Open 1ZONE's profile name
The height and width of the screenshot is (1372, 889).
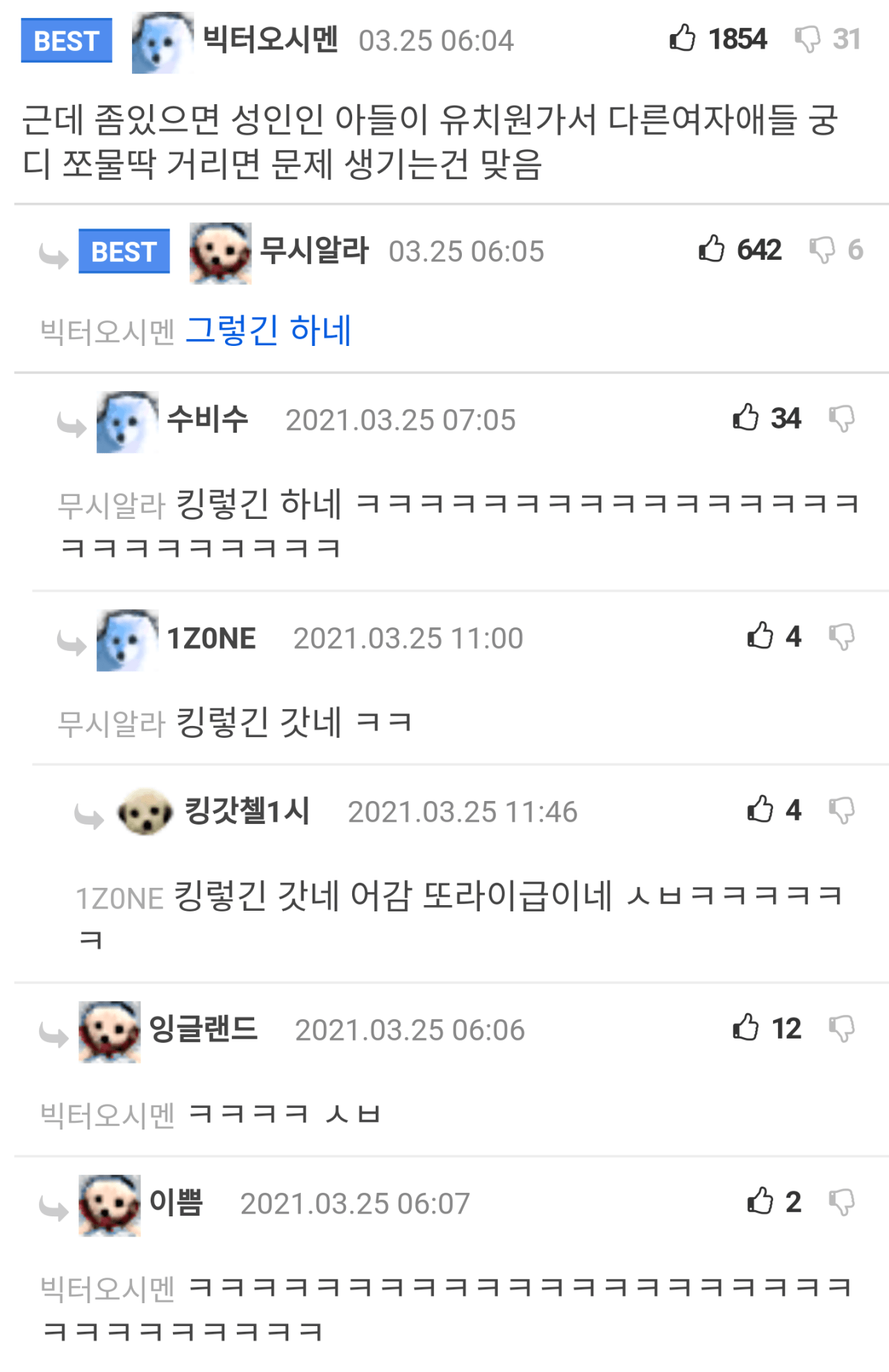tap(212, 638)
